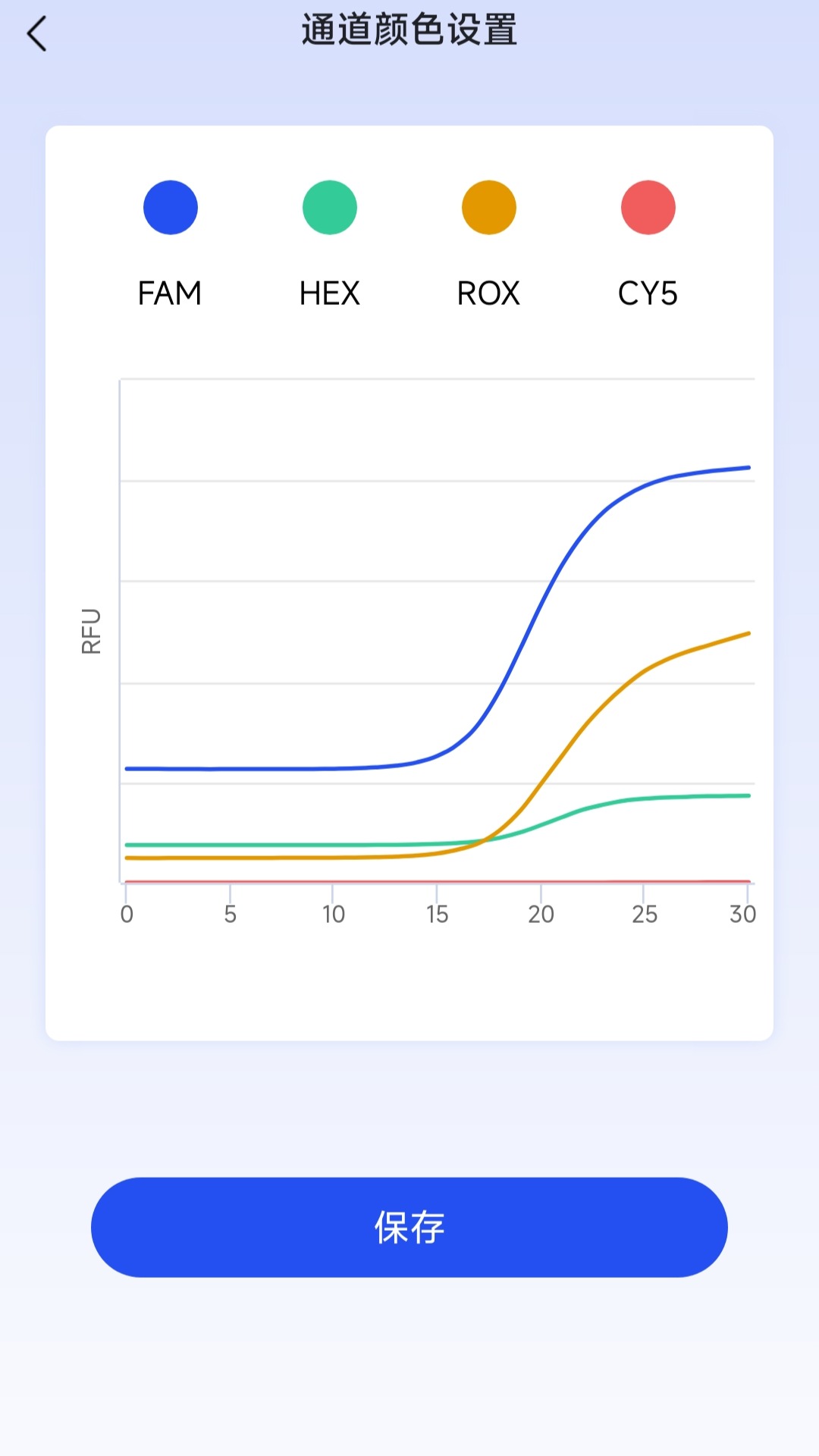Click the 0 origin of the chart
The image size is (819, 1456).
(x=126, y=914)
